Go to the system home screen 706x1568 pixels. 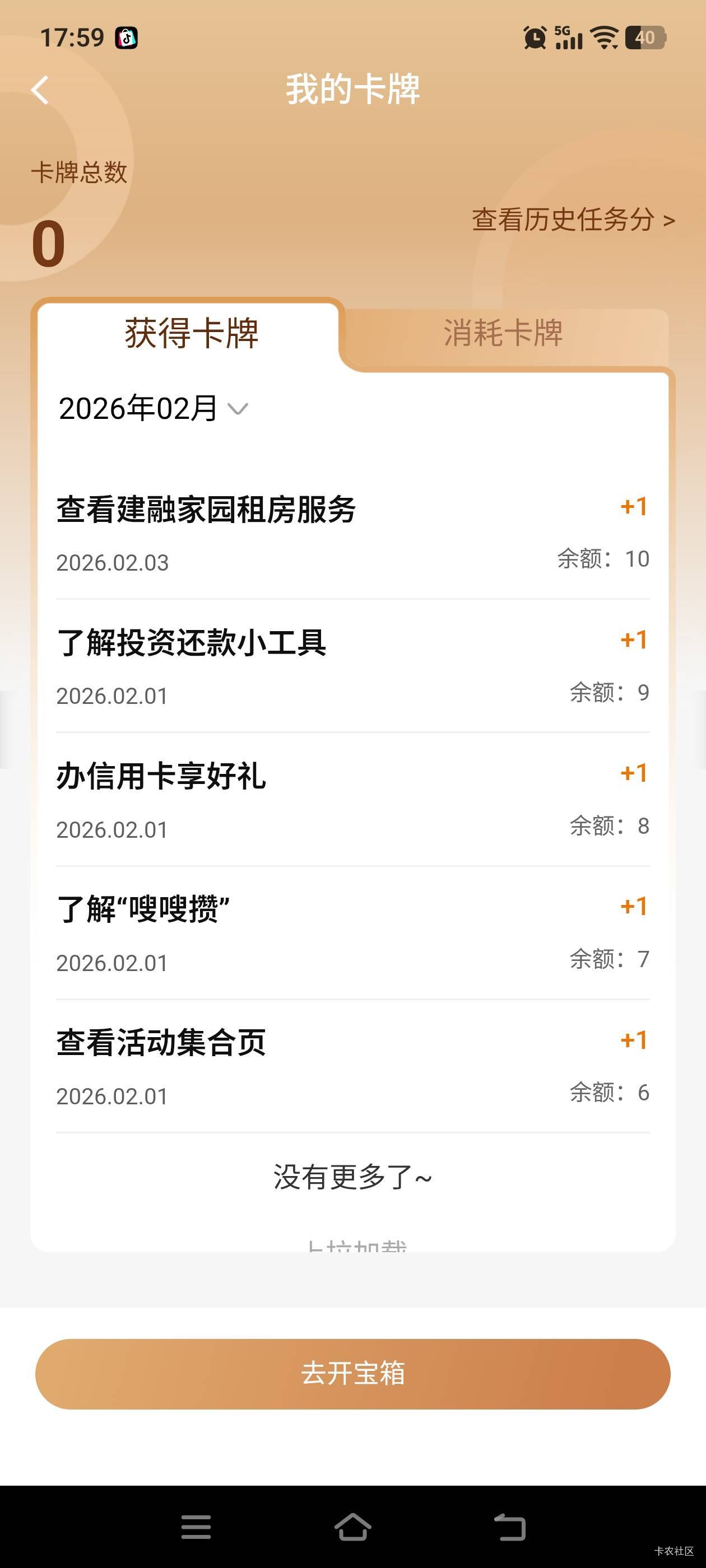click(352, 1527)
